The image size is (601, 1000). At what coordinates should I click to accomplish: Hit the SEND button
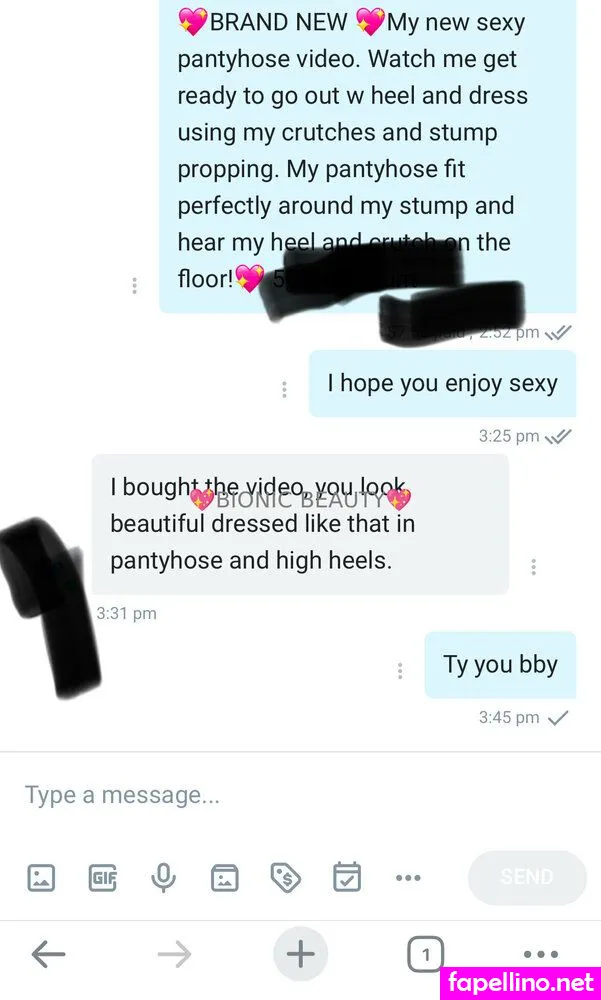527,878
